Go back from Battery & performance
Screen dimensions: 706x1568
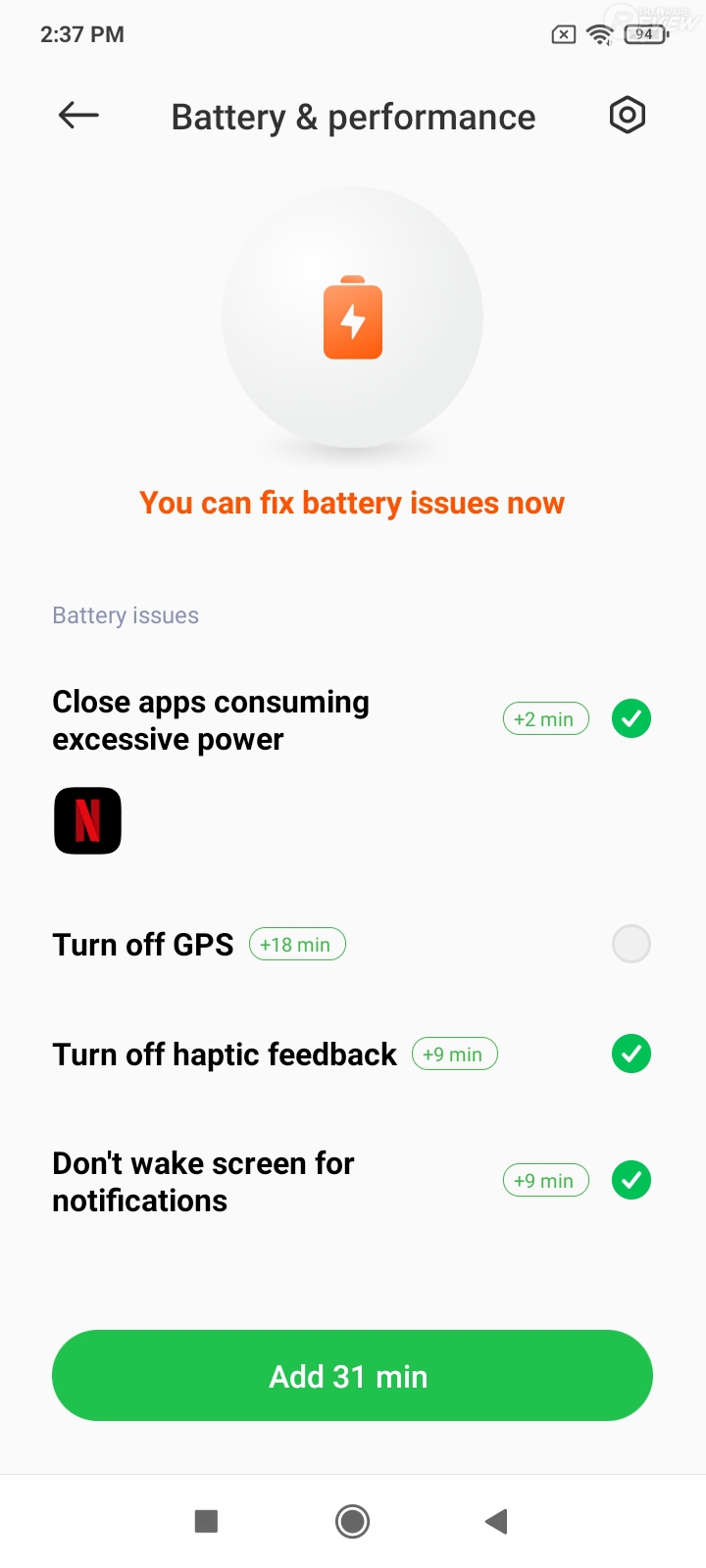[x=78, y=116]
